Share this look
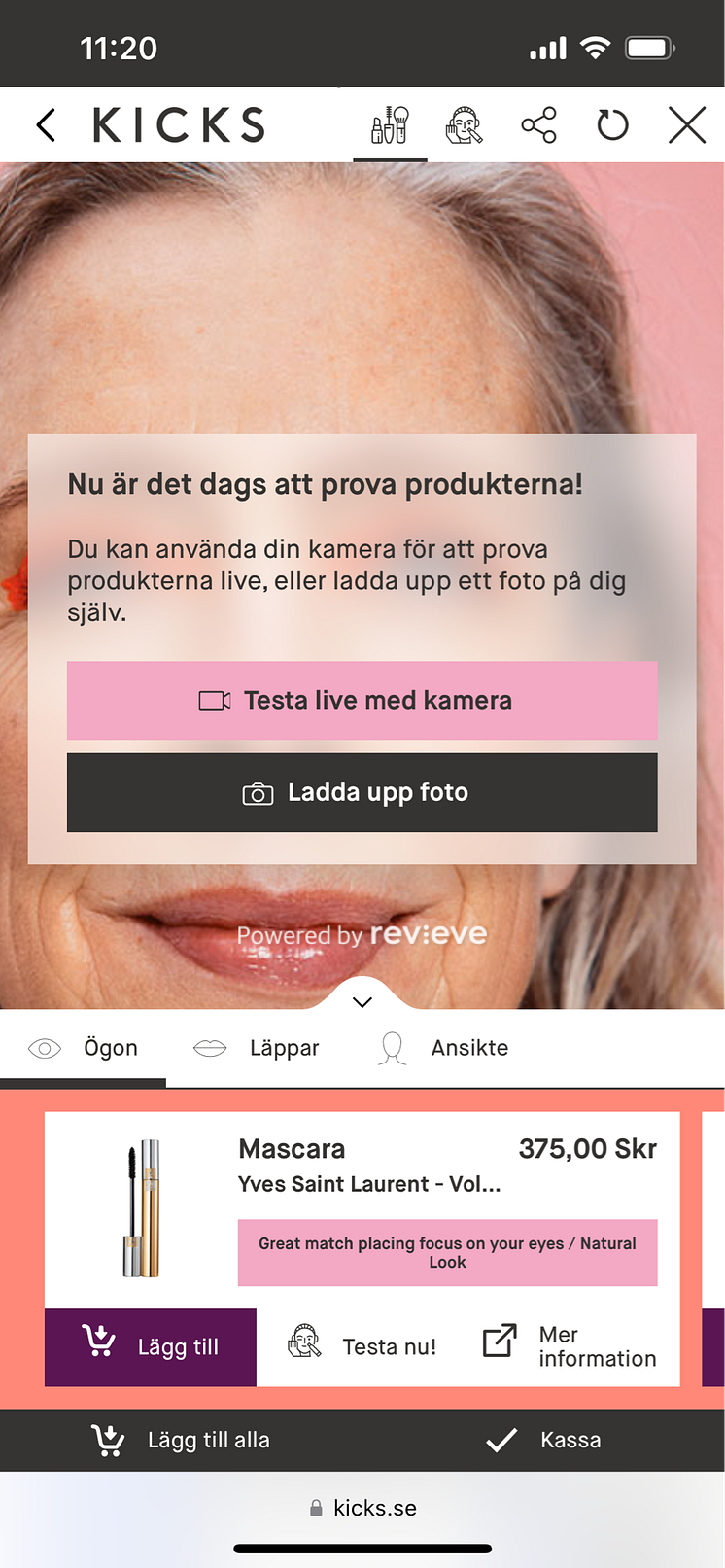This screenshot has height=1568, width=725. (x=538, y=125)
